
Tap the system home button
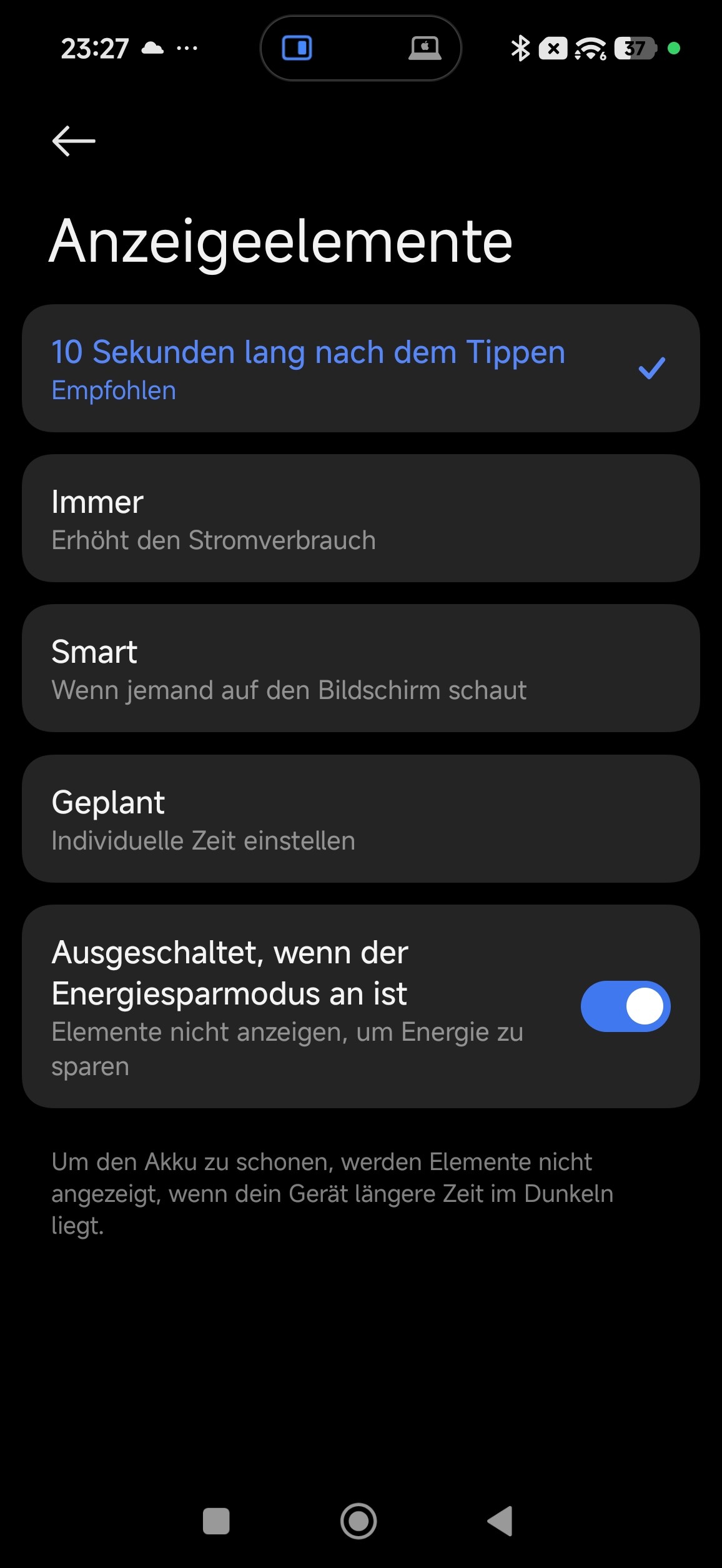point(359,1521)
